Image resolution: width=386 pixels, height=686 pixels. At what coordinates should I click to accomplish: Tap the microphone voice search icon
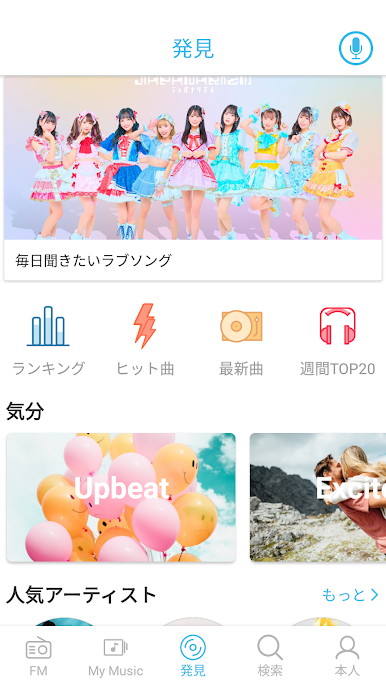356,48
